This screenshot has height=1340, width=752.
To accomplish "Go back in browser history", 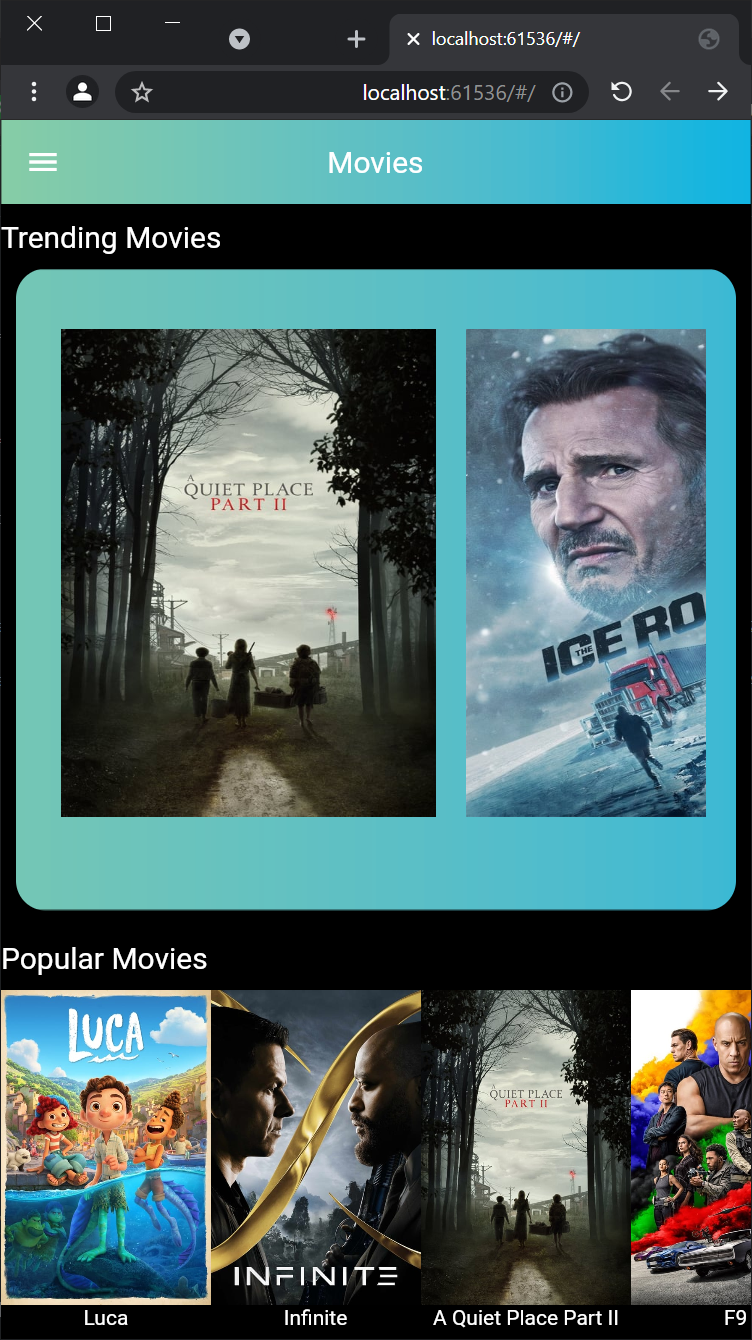I will coord(670,92).
